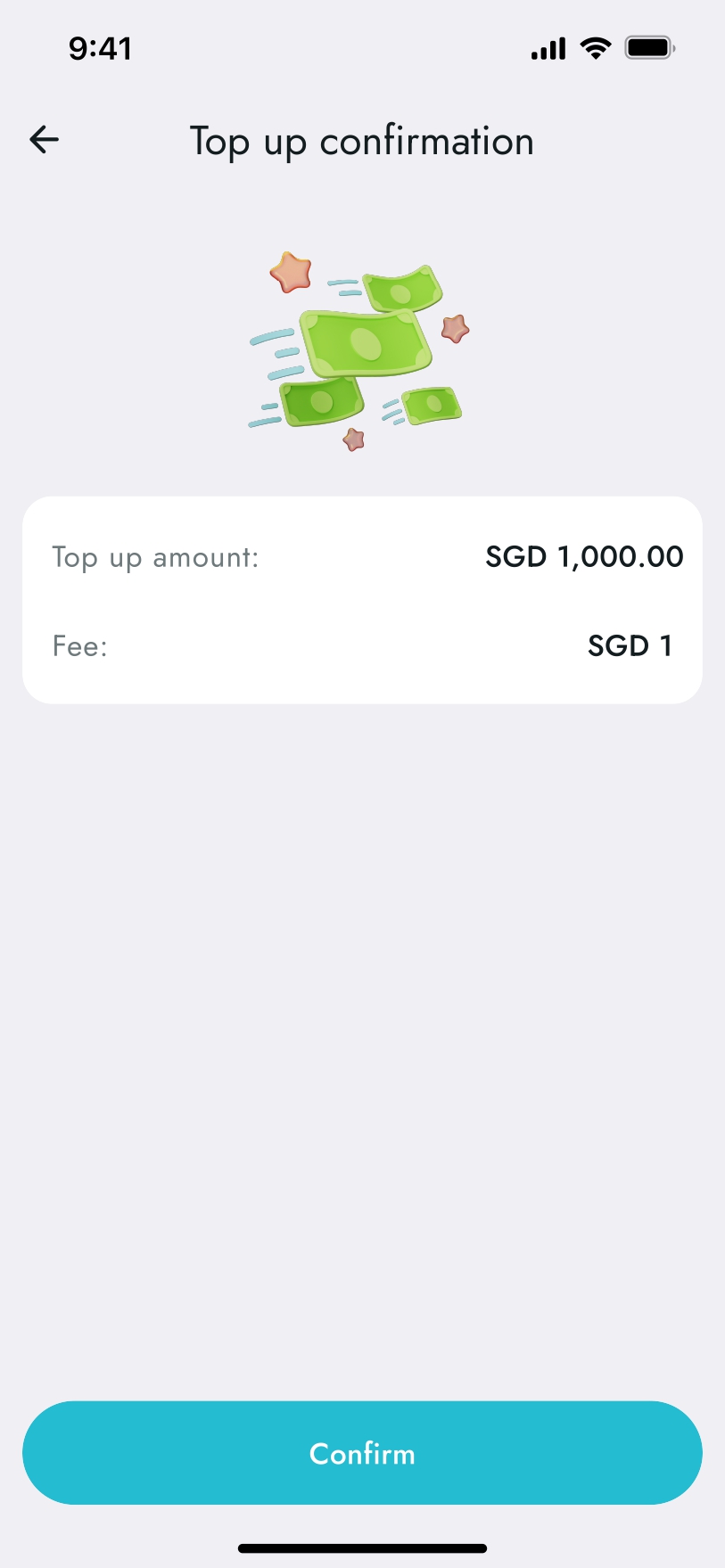Click the battery indicator icon
This screenshot has height=1568, width=725.
point(648,47)
